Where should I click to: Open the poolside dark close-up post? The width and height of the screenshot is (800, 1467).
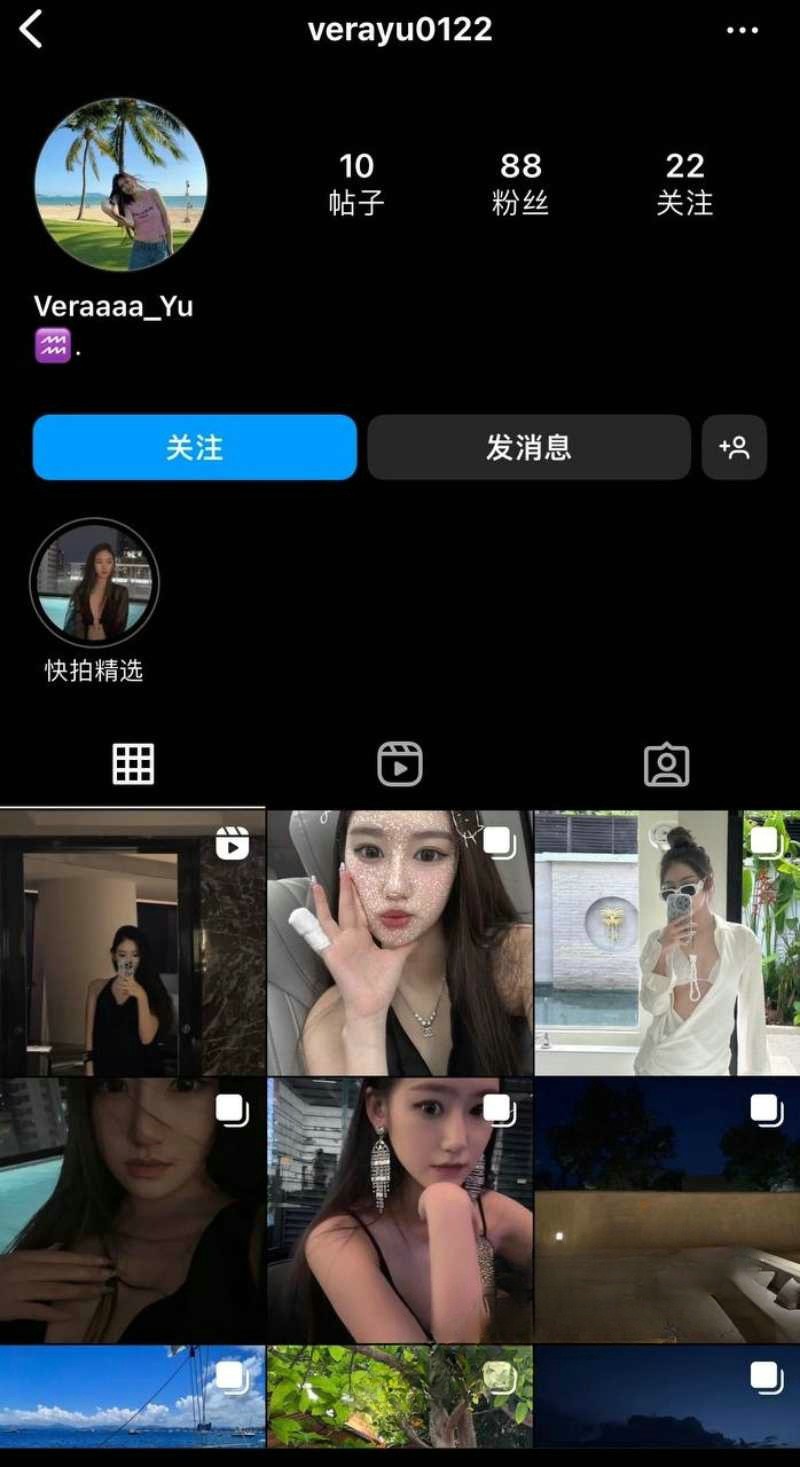[x=132, y=1210]
